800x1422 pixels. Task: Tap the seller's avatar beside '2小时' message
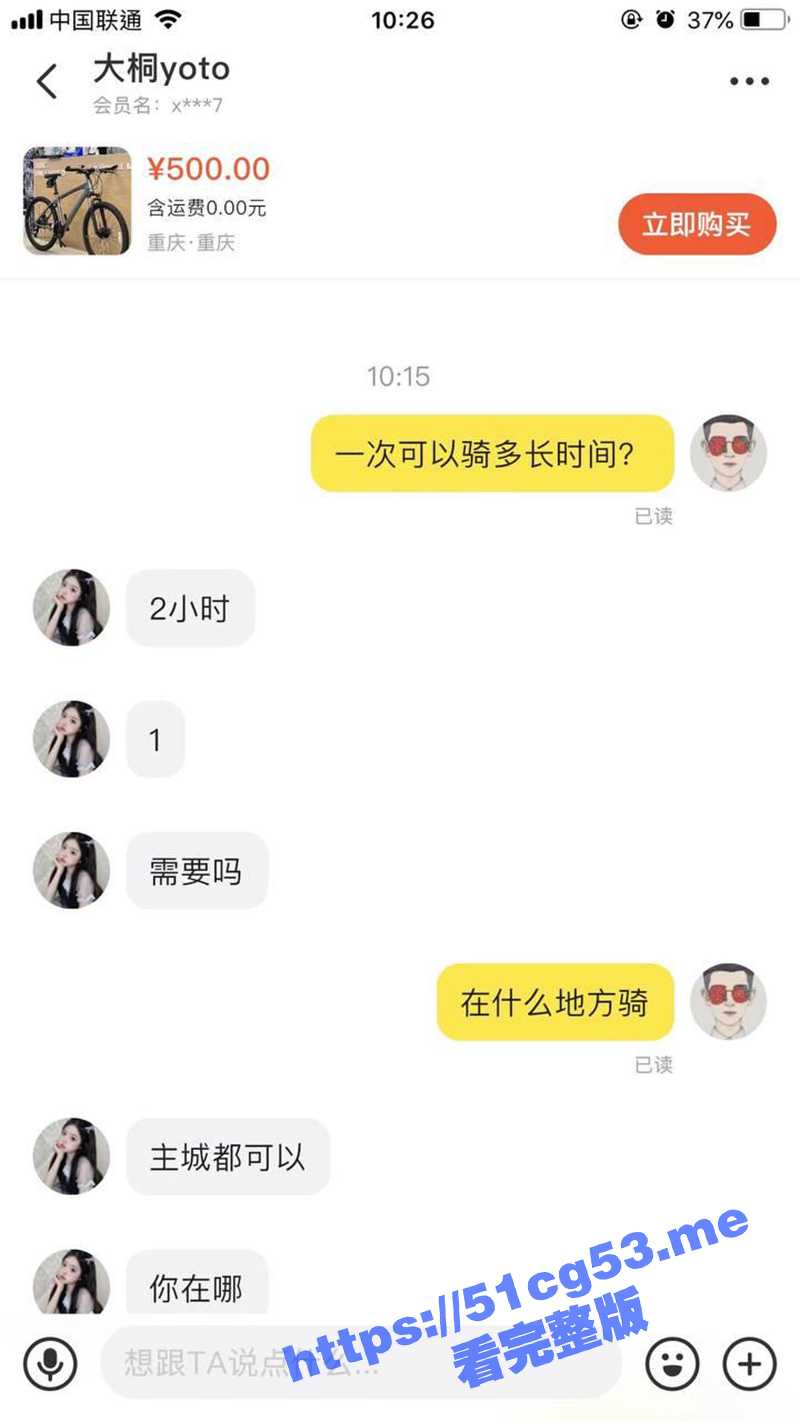[70, 608]
